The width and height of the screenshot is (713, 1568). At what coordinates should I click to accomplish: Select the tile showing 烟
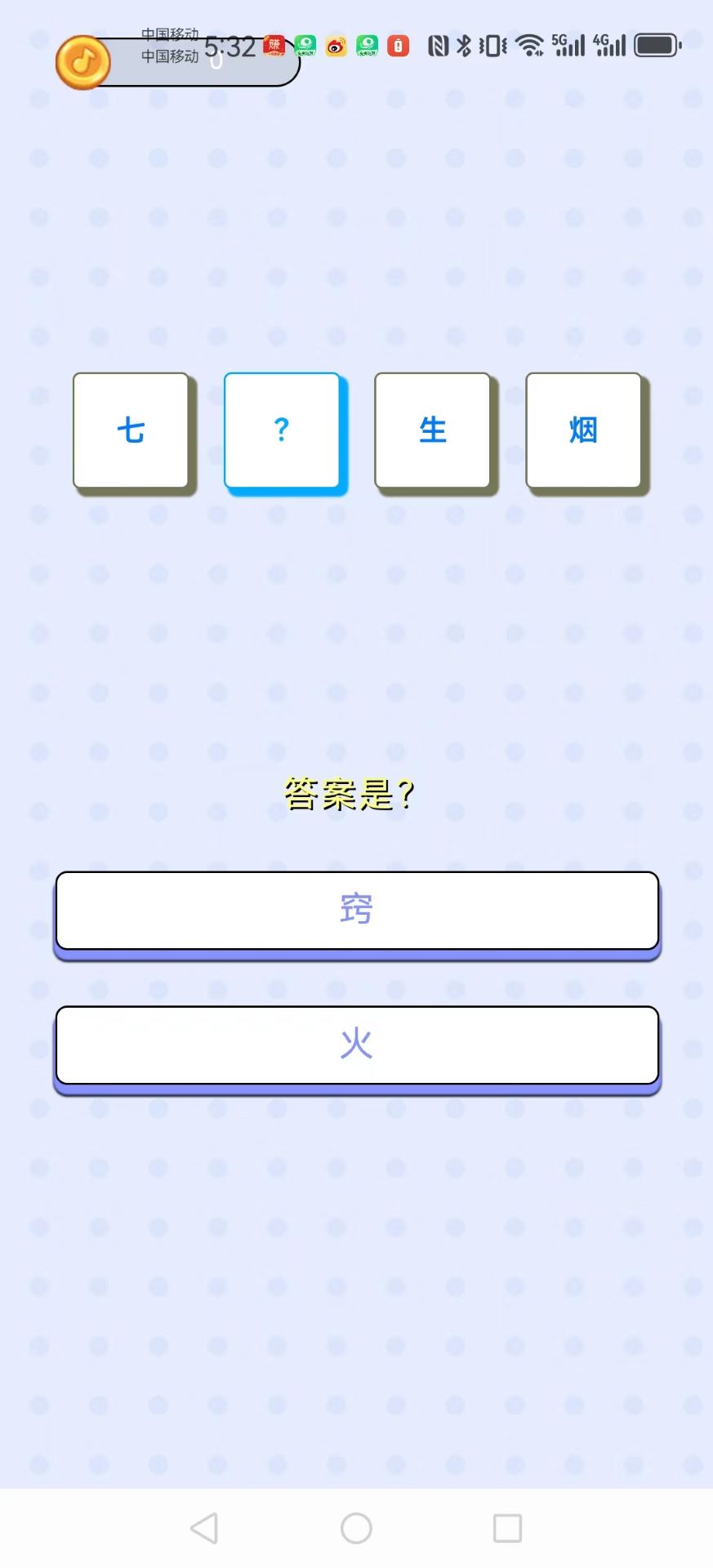click(585, 431)
